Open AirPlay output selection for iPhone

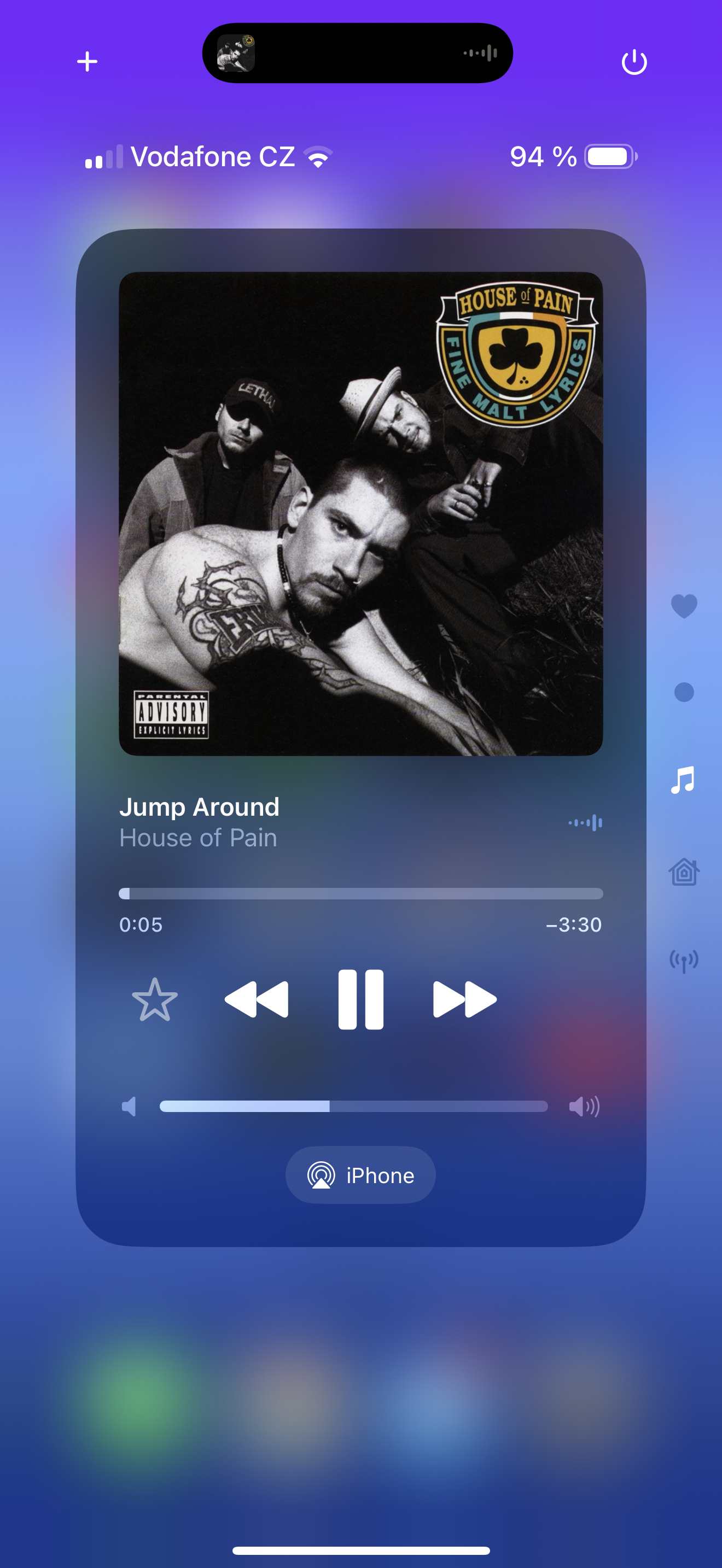point(360,1175)
